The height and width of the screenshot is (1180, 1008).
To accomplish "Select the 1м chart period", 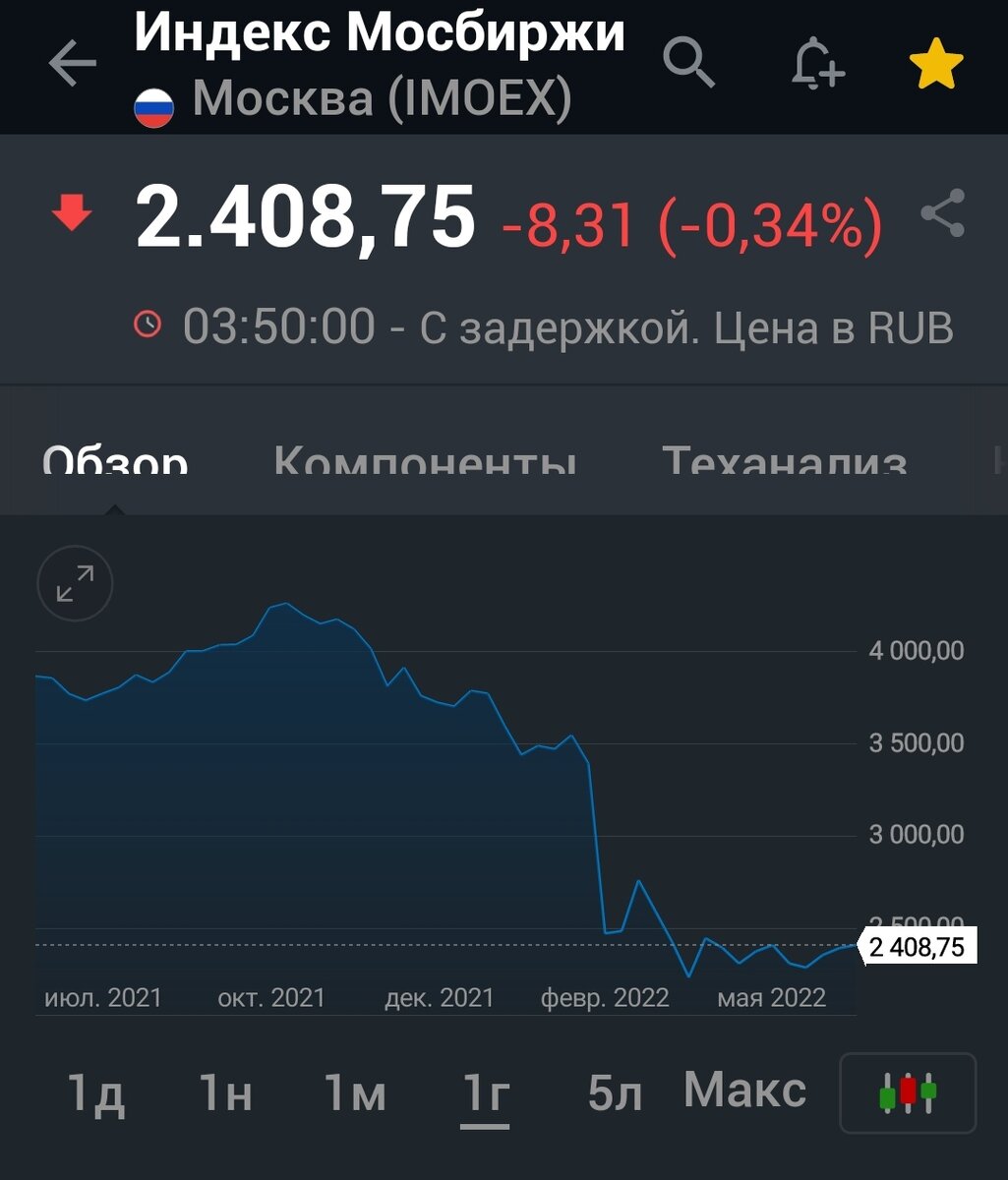I will (355, 1091).
